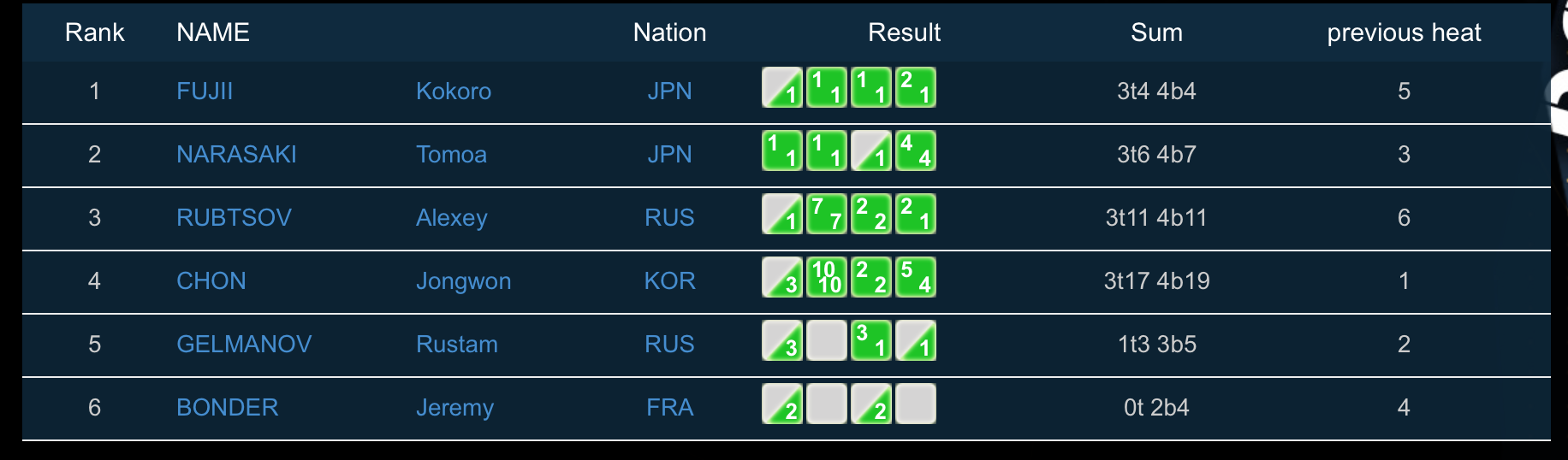View GELMANOV's profile link
Image resolution: width=1568 pixels, height=460 pixels.
pos(244,344)
